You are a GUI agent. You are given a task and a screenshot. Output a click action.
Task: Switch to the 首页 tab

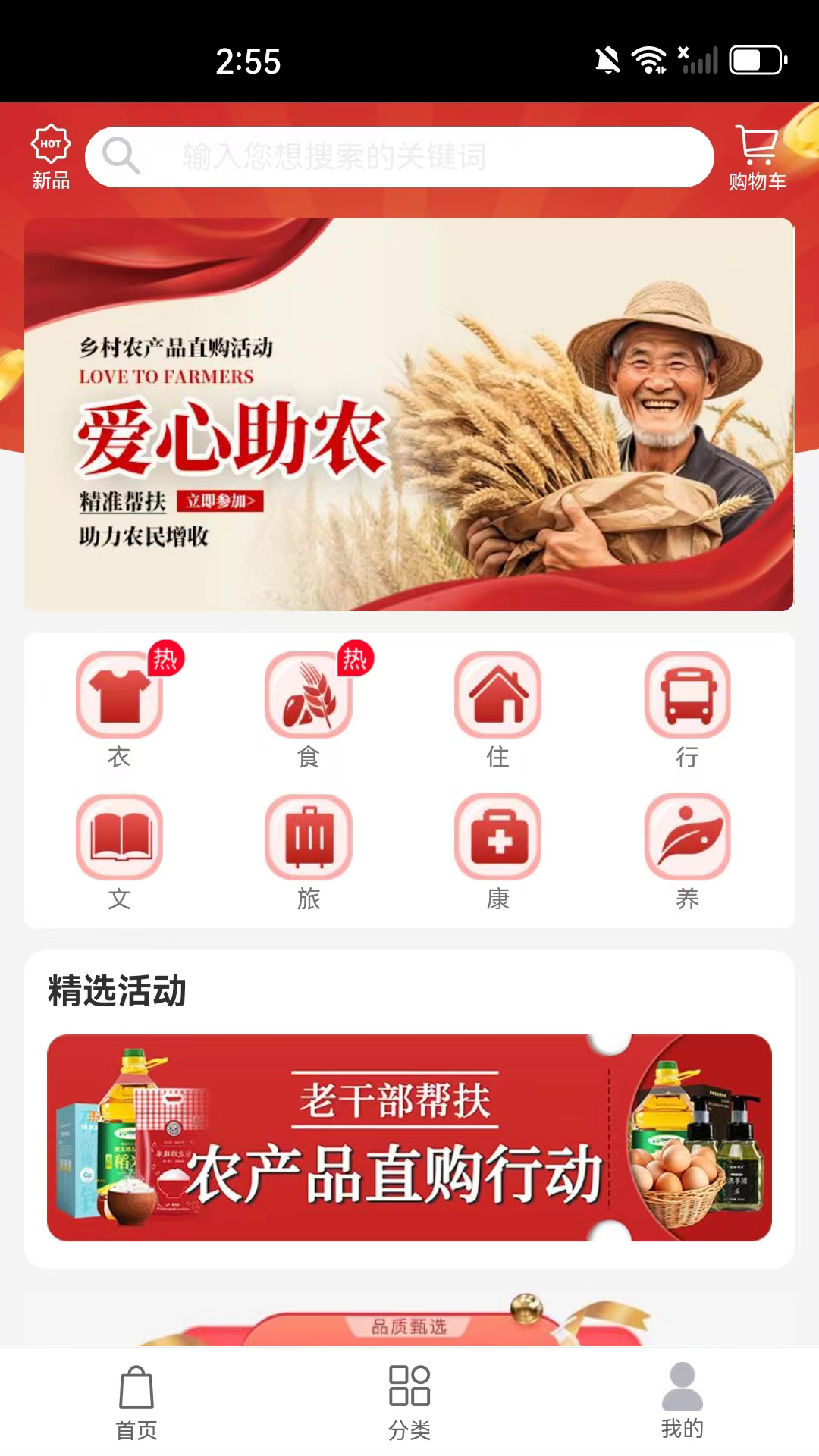coord(136,1403)
